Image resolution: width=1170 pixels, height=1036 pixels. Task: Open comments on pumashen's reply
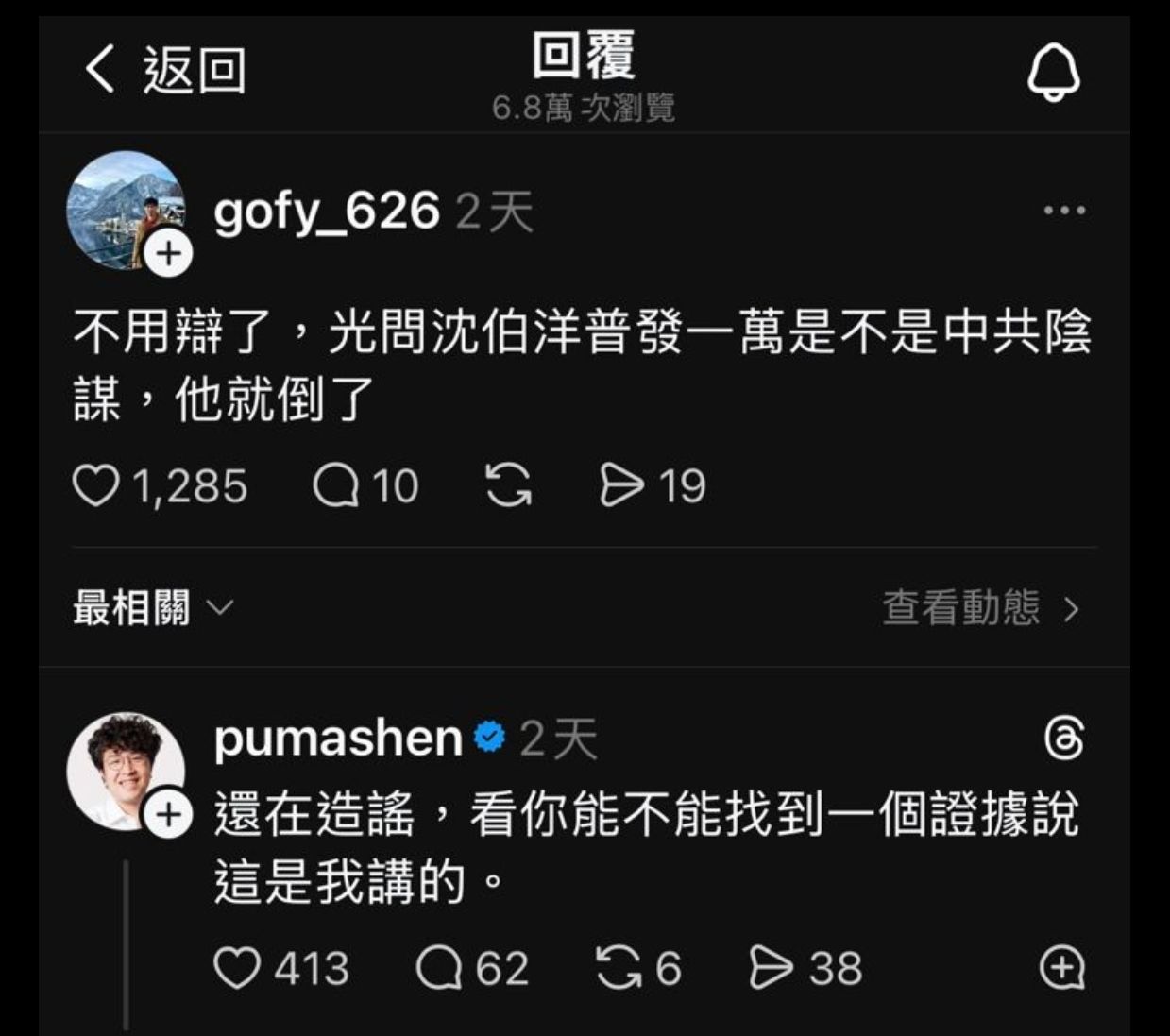pyautogui.click(x=439, y=968)
